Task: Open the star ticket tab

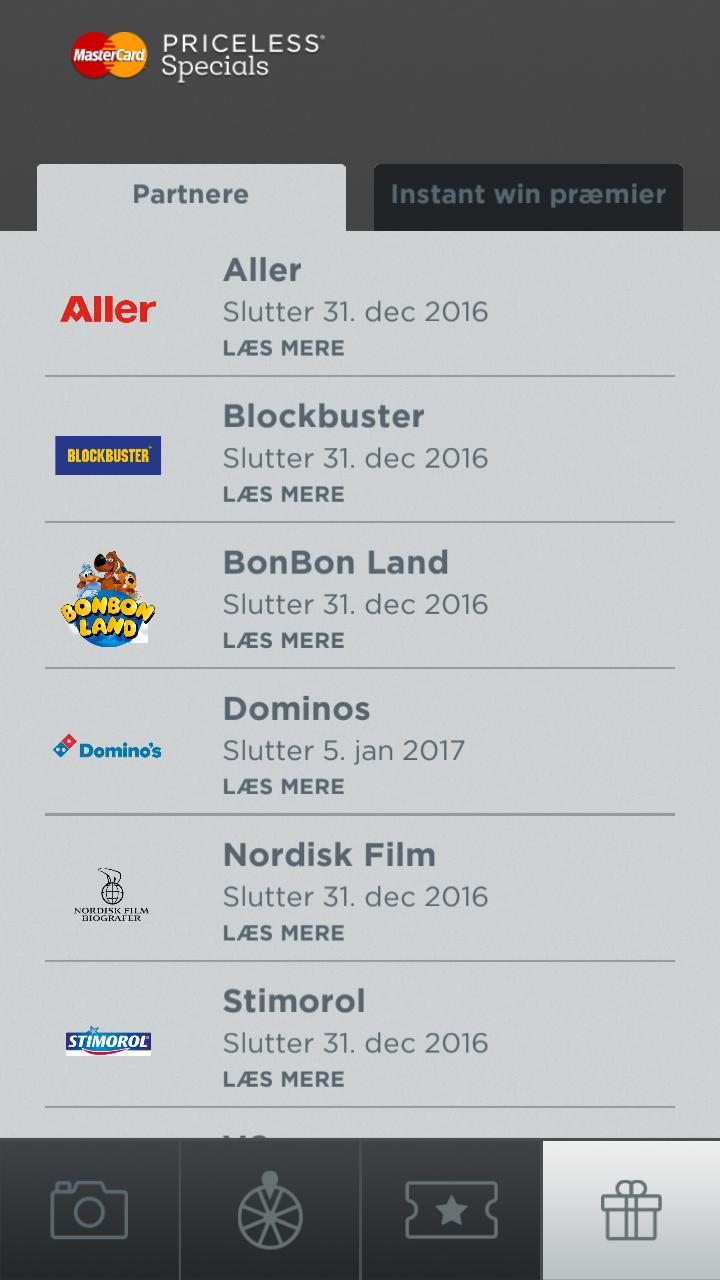Action: 451,1210
